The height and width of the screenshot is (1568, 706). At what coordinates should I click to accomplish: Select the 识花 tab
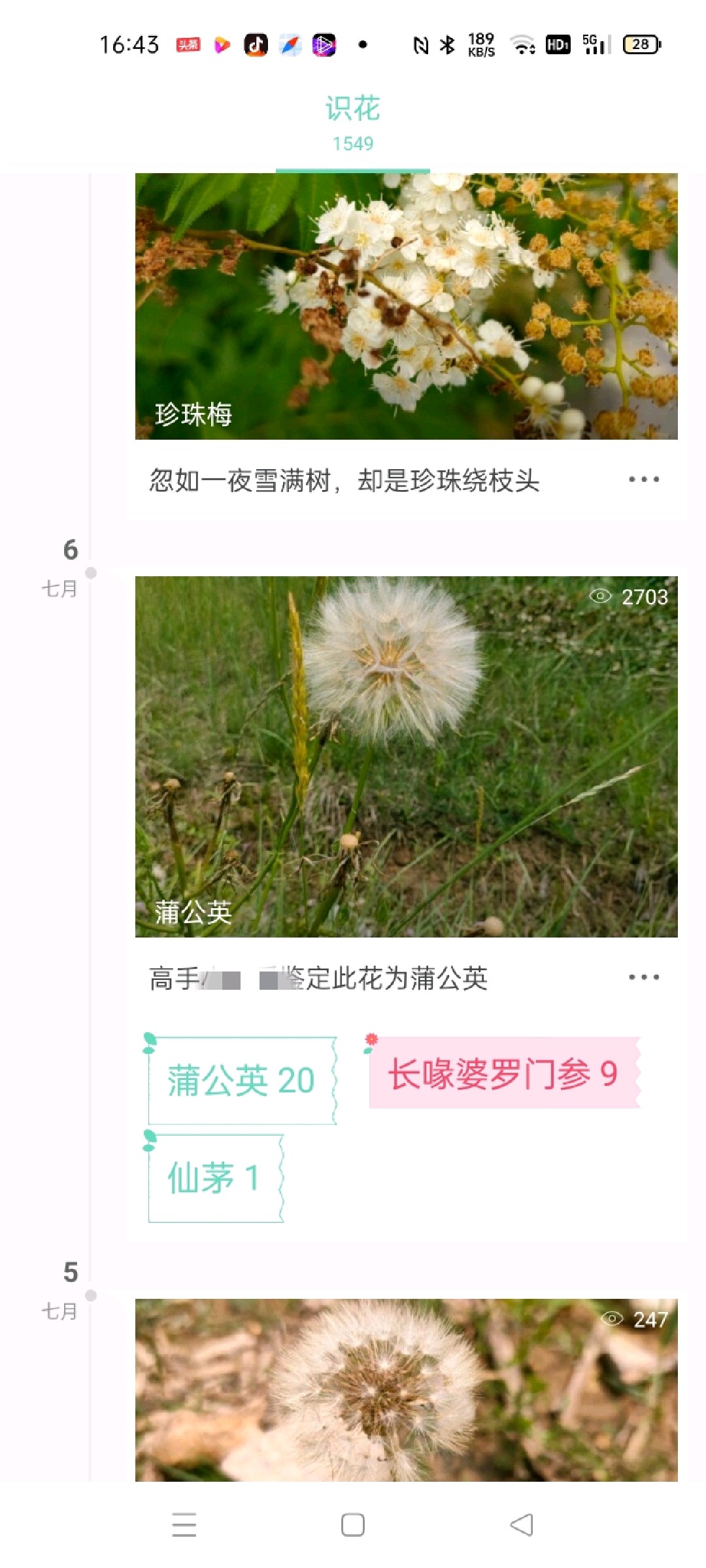pyautogui.click(x=353, y=123)
